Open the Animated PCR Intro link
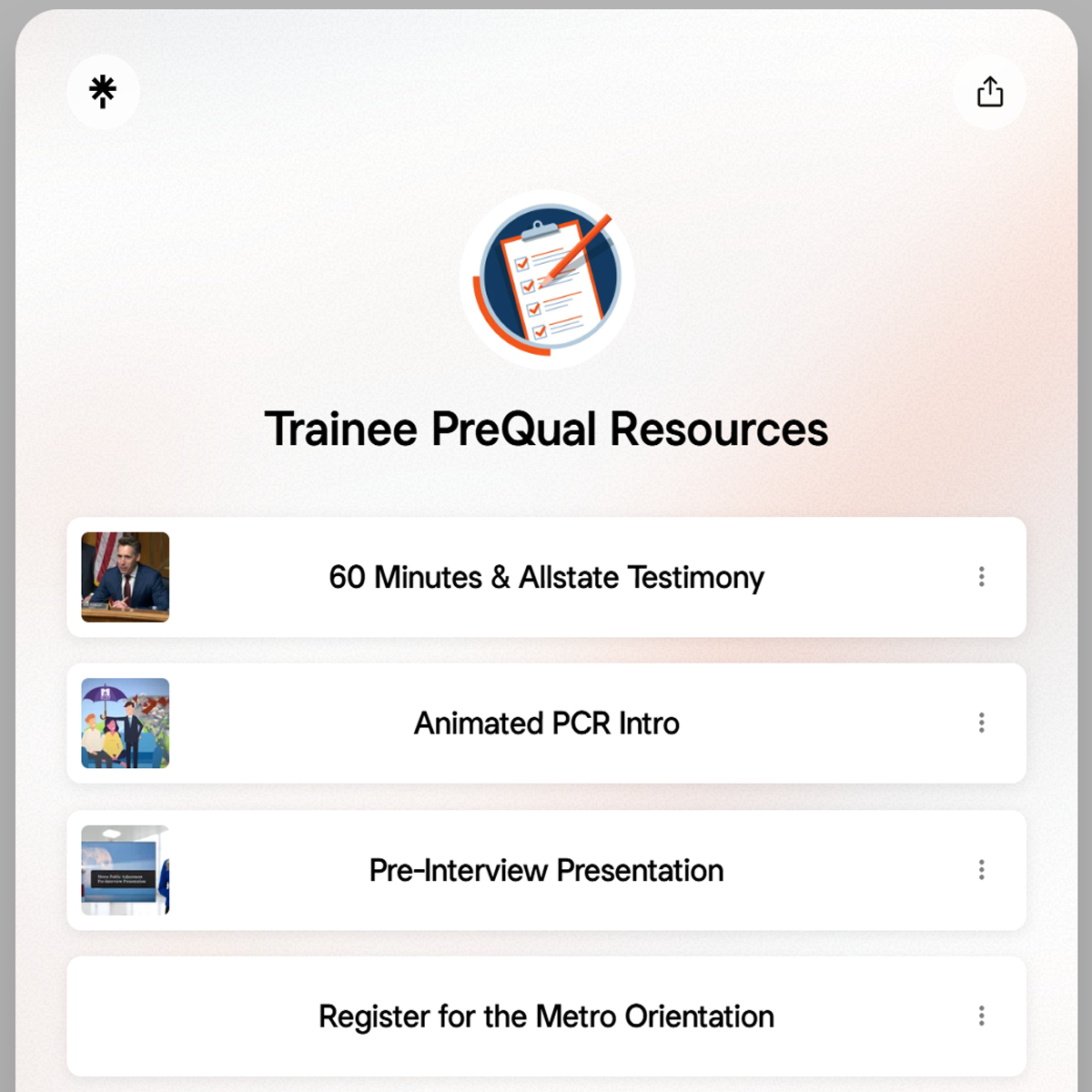Screen dimensions: 1092x1092 click(546, 723)
